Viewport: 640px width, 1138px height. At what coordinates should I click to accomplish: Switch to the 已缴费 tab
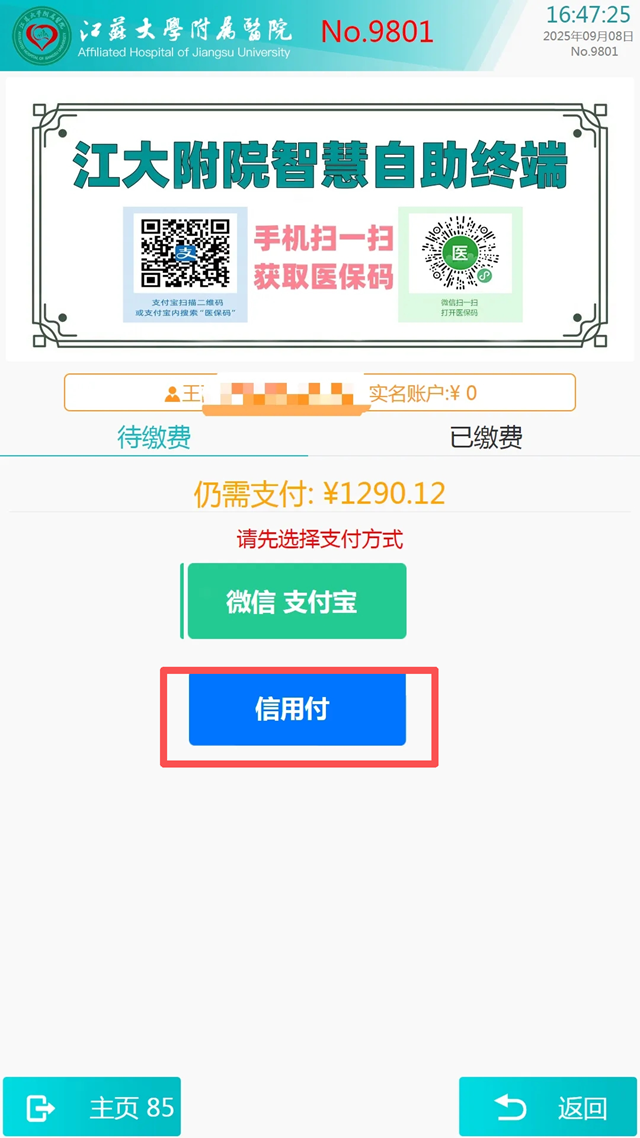click(485, 437)
